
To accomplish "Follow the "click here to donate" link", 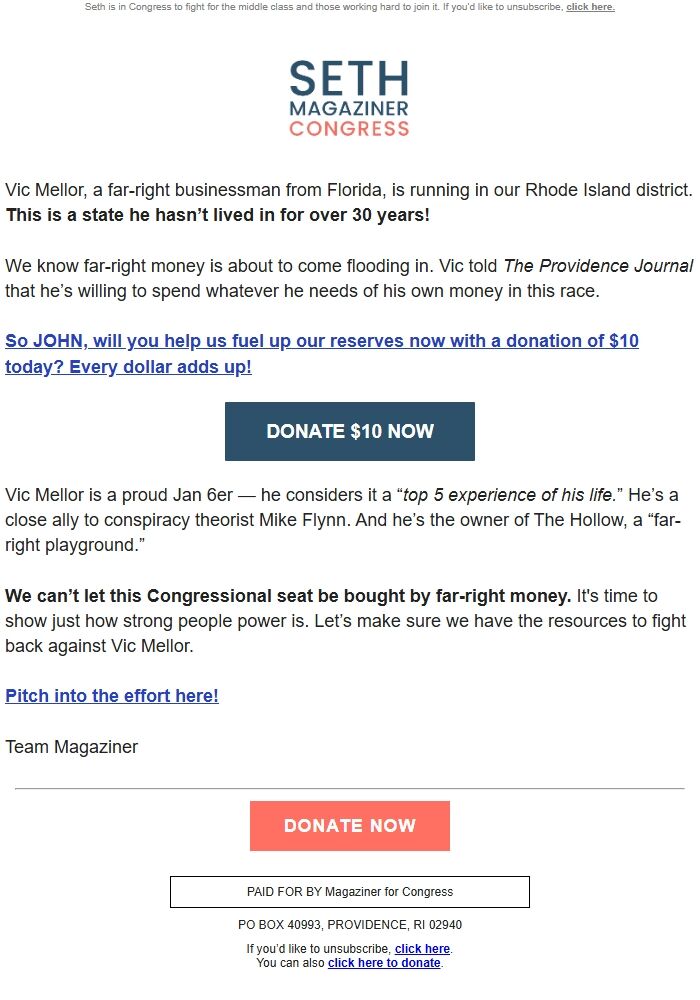I will coord(384,963).
